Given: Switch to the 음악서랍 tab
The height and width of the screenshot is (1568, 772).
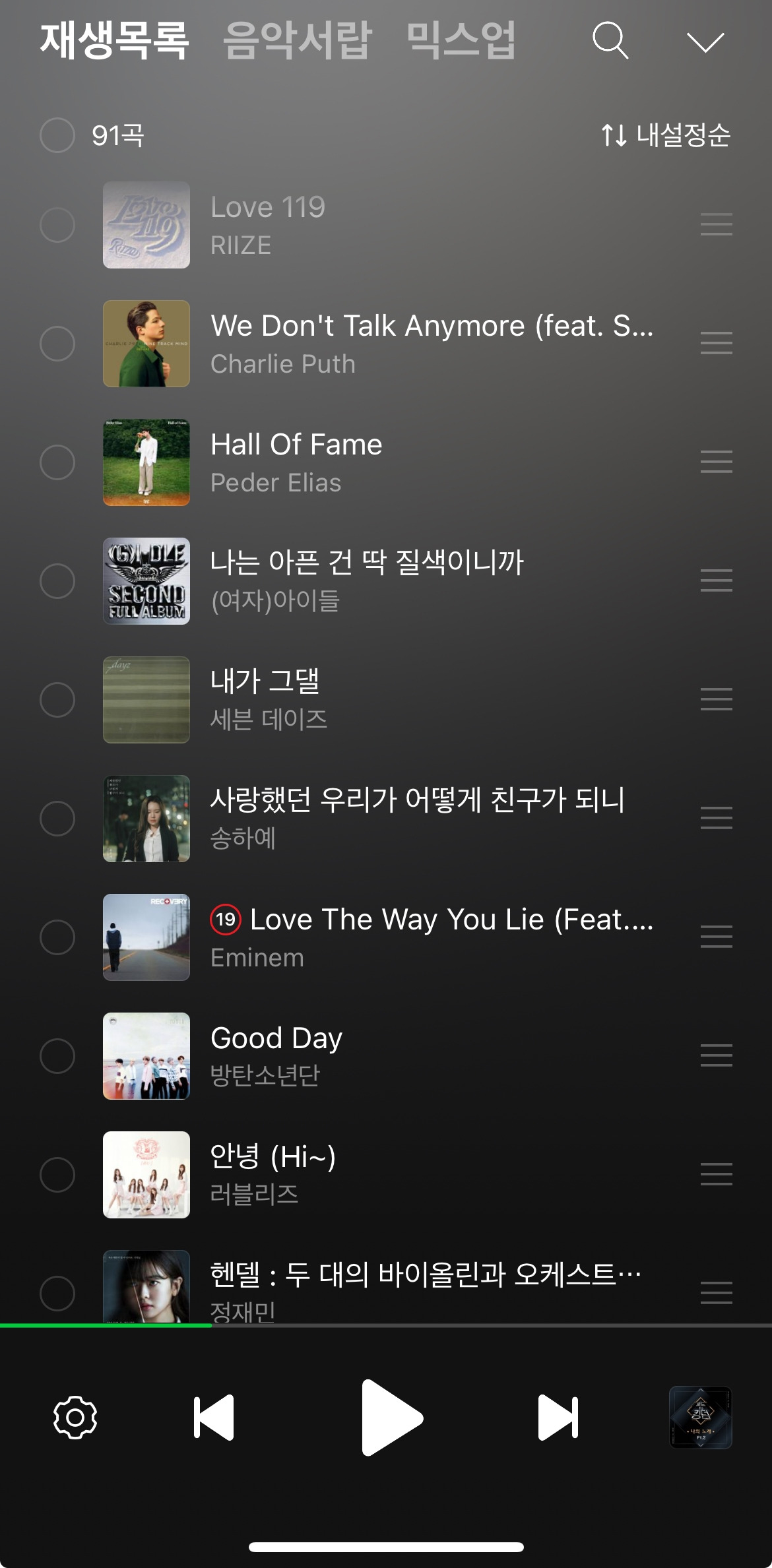Looking at the screenshot, I should coord(298,41).
